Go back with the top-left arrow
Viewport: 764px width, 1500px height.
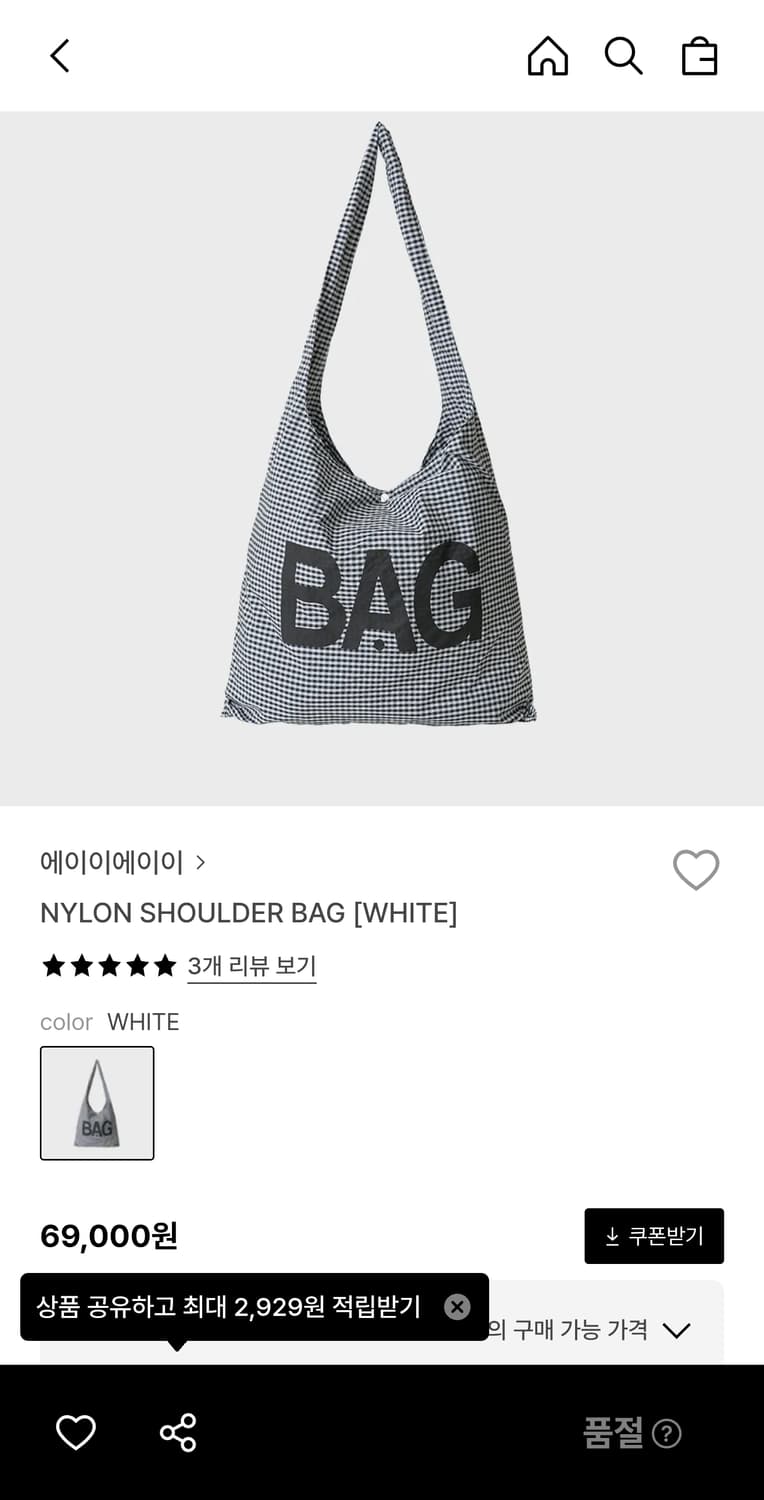tap(60, 56)
